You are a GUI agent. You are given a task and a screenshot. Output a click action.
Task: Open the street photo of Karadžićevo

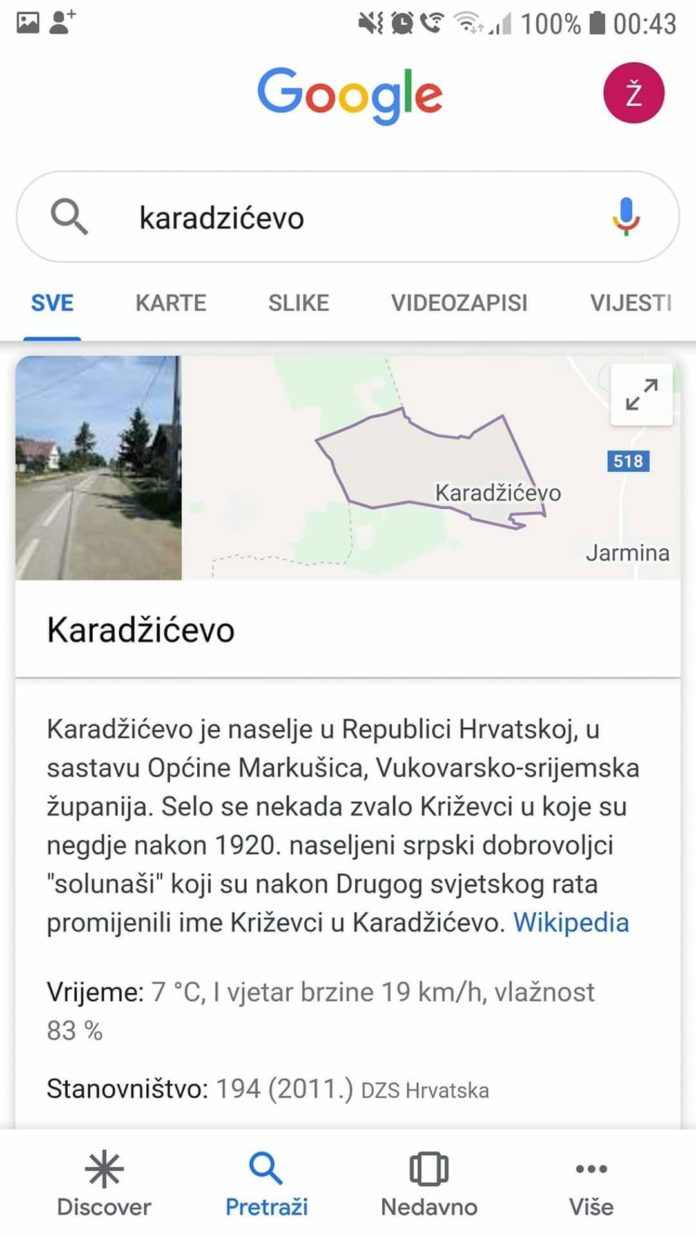click(98, 468)
